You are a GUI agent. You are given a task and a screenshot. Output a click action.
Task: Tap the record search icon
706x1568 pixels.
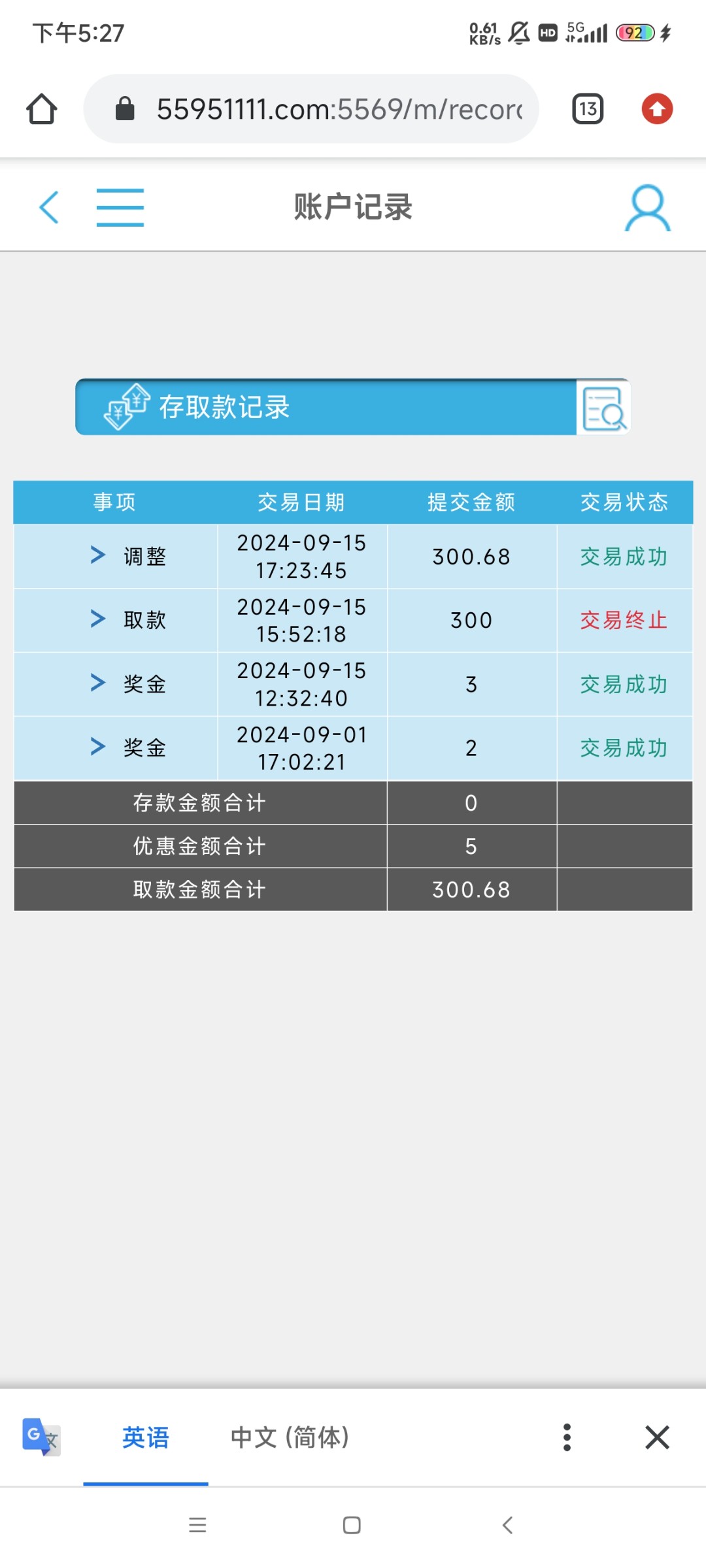point(603,408)
